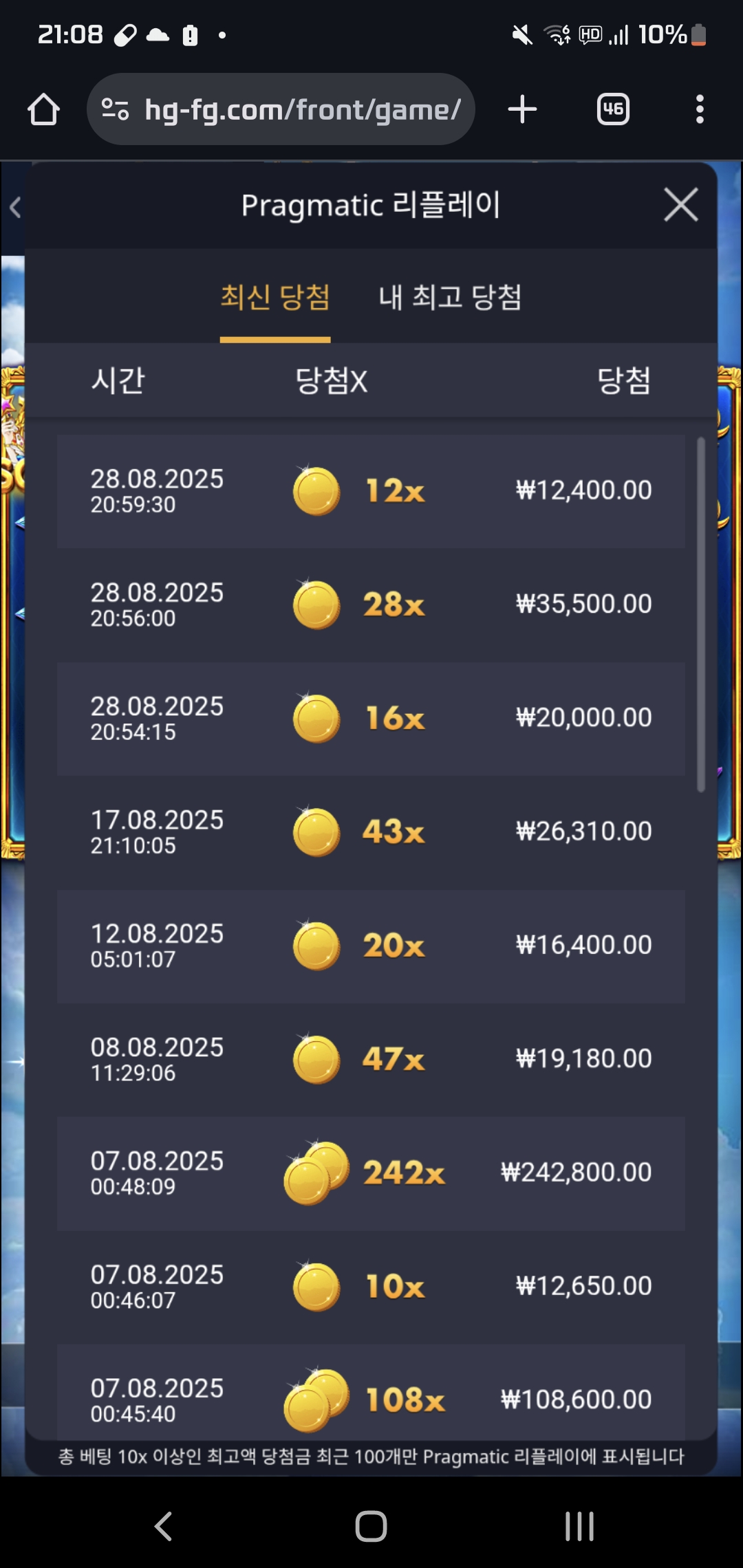Open replay of the 20x win on 12.08.2025
The width and height of the screenshot is (743, 1568).
(371, 946)
